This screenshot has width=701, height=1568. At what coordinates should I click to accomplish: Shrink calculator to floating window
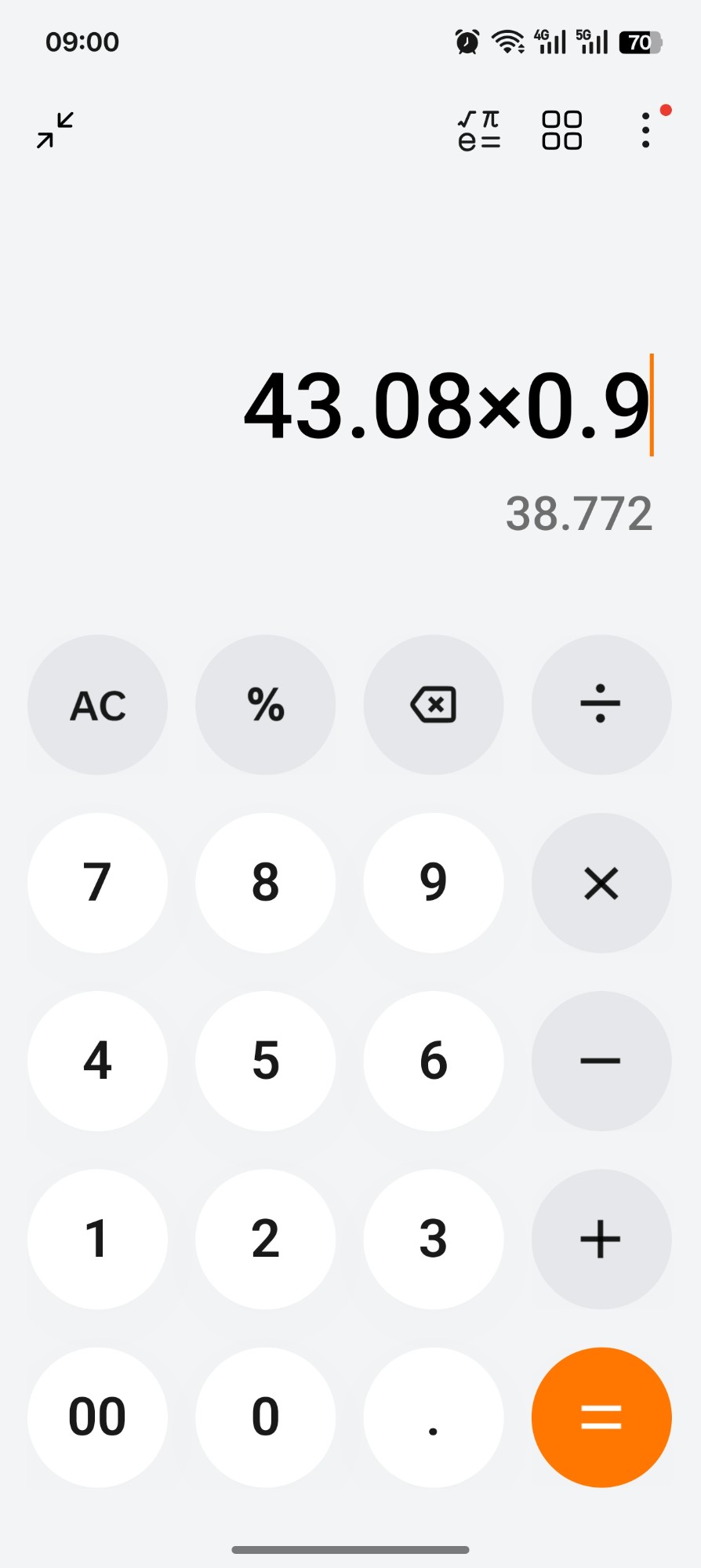coord(55,130)
